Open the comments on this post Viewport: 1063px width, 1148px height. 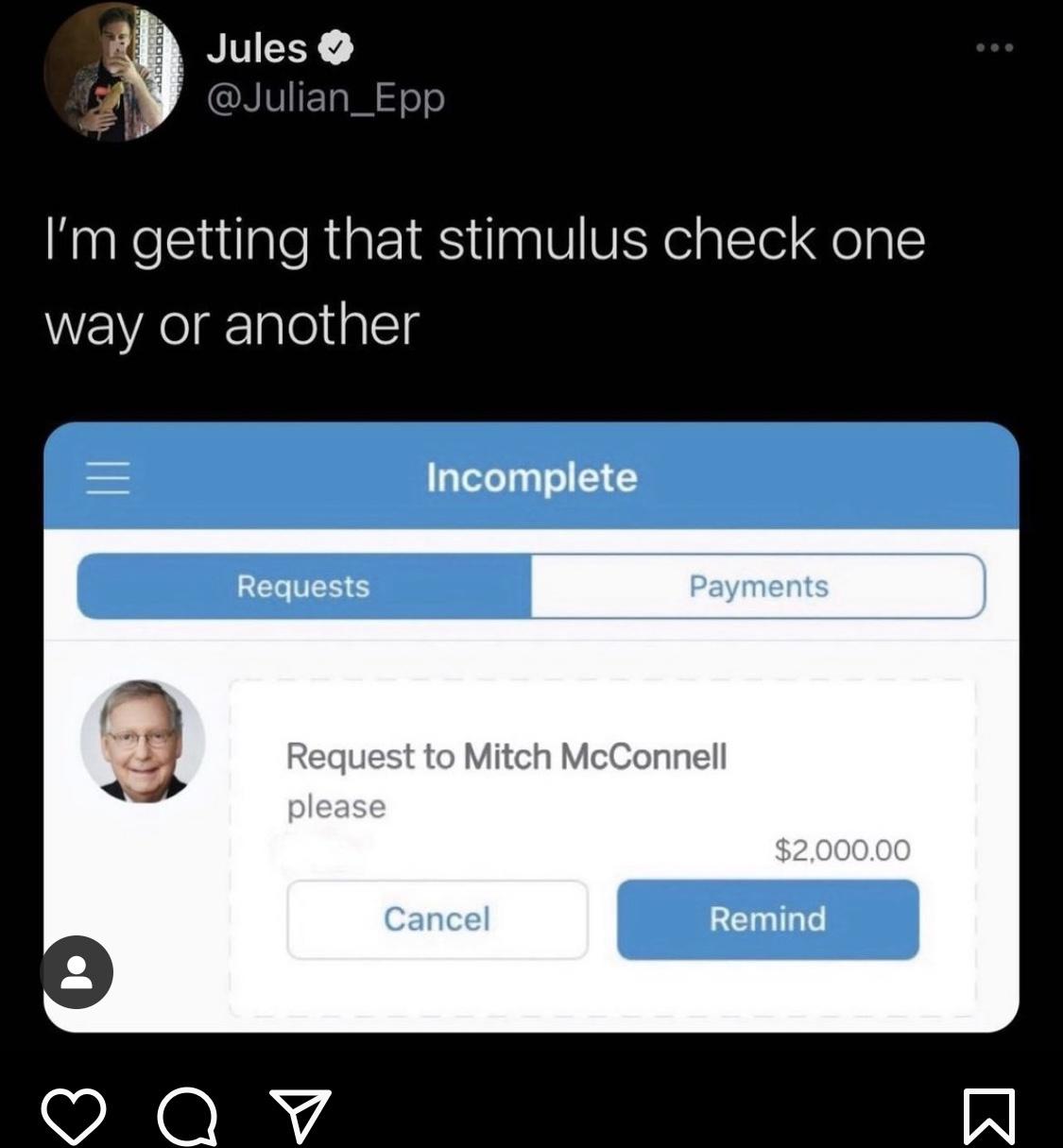coord(187,1116)
